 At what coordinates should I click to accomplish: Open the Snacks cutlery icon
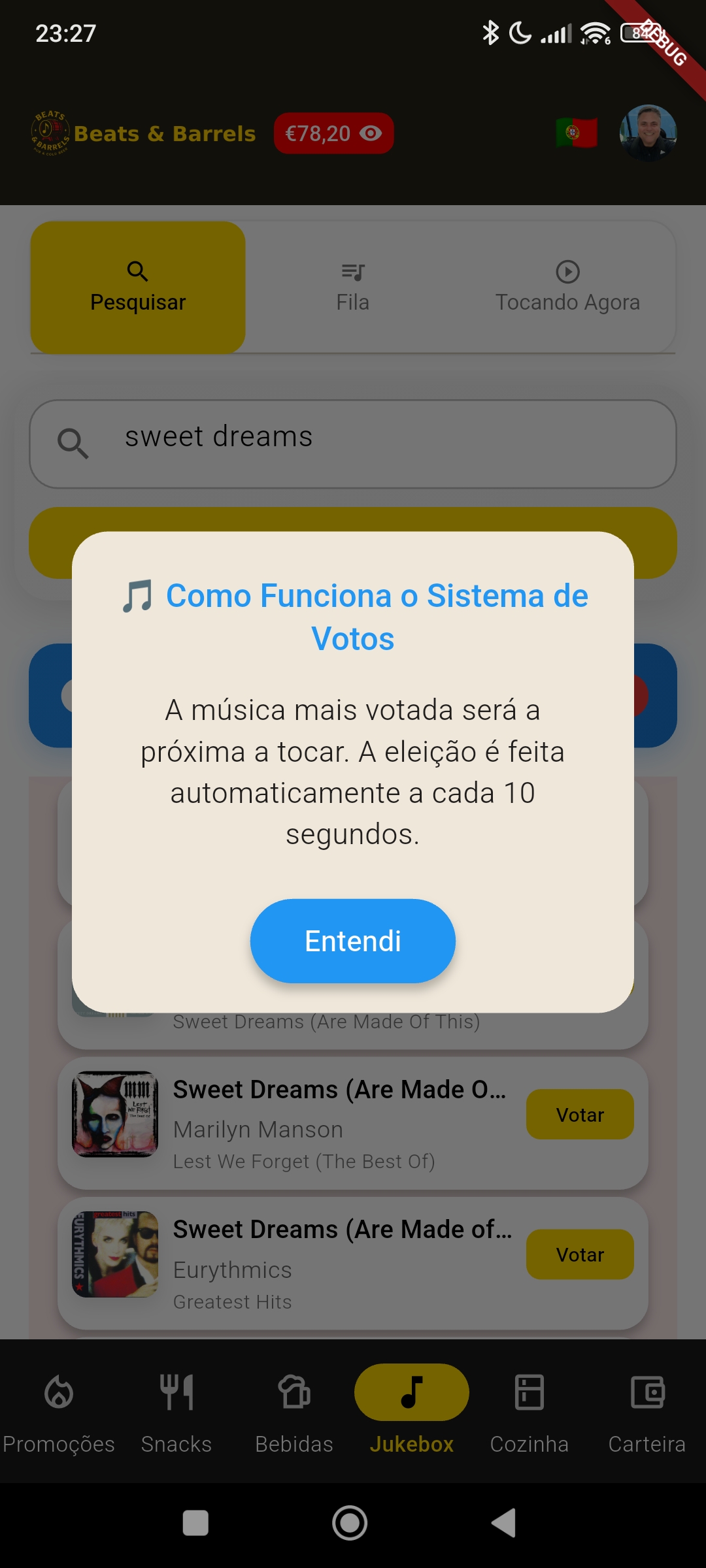(x=176, y=1392)
